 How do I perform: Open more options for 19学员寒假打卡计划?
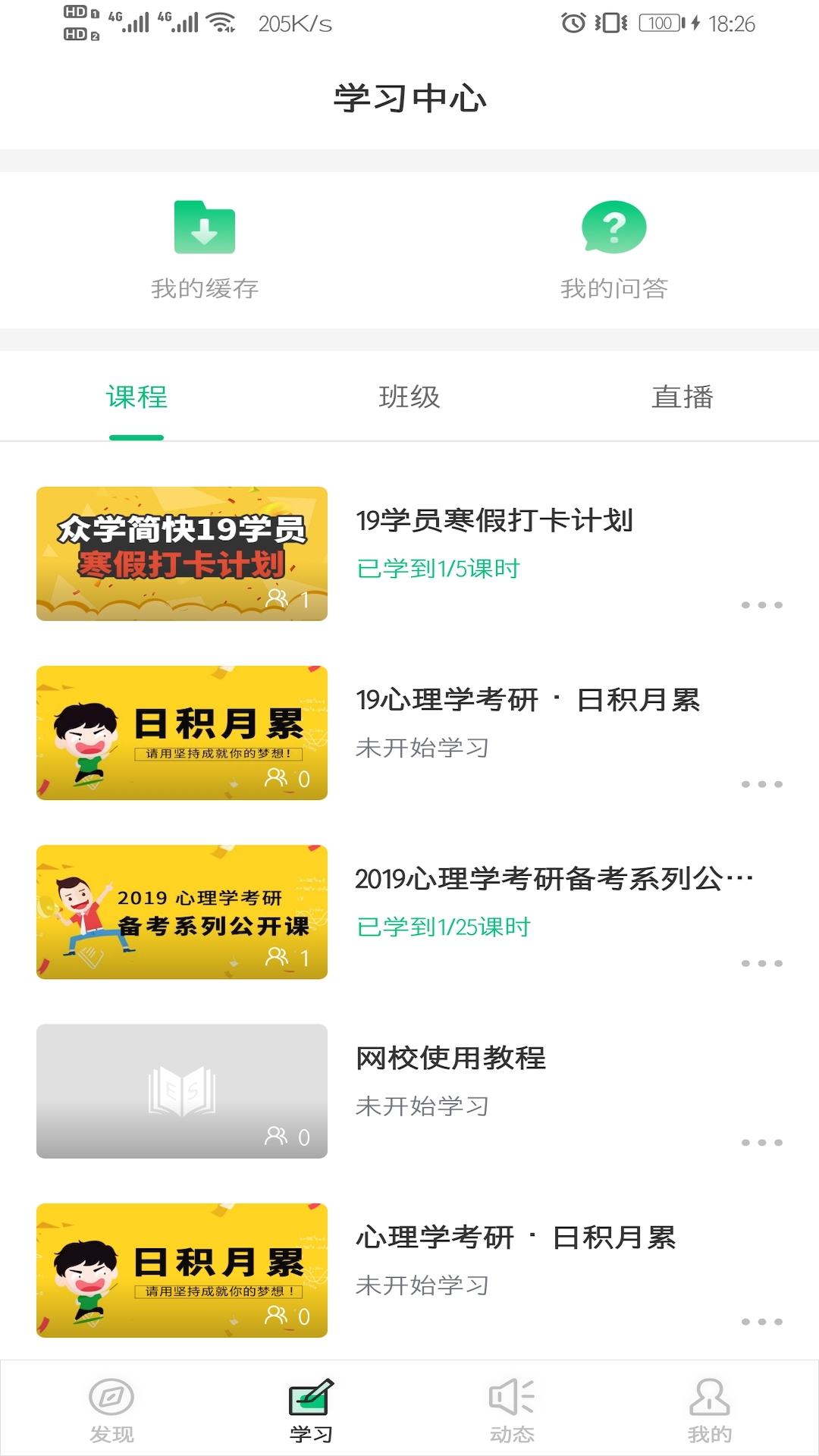(761, 605)
